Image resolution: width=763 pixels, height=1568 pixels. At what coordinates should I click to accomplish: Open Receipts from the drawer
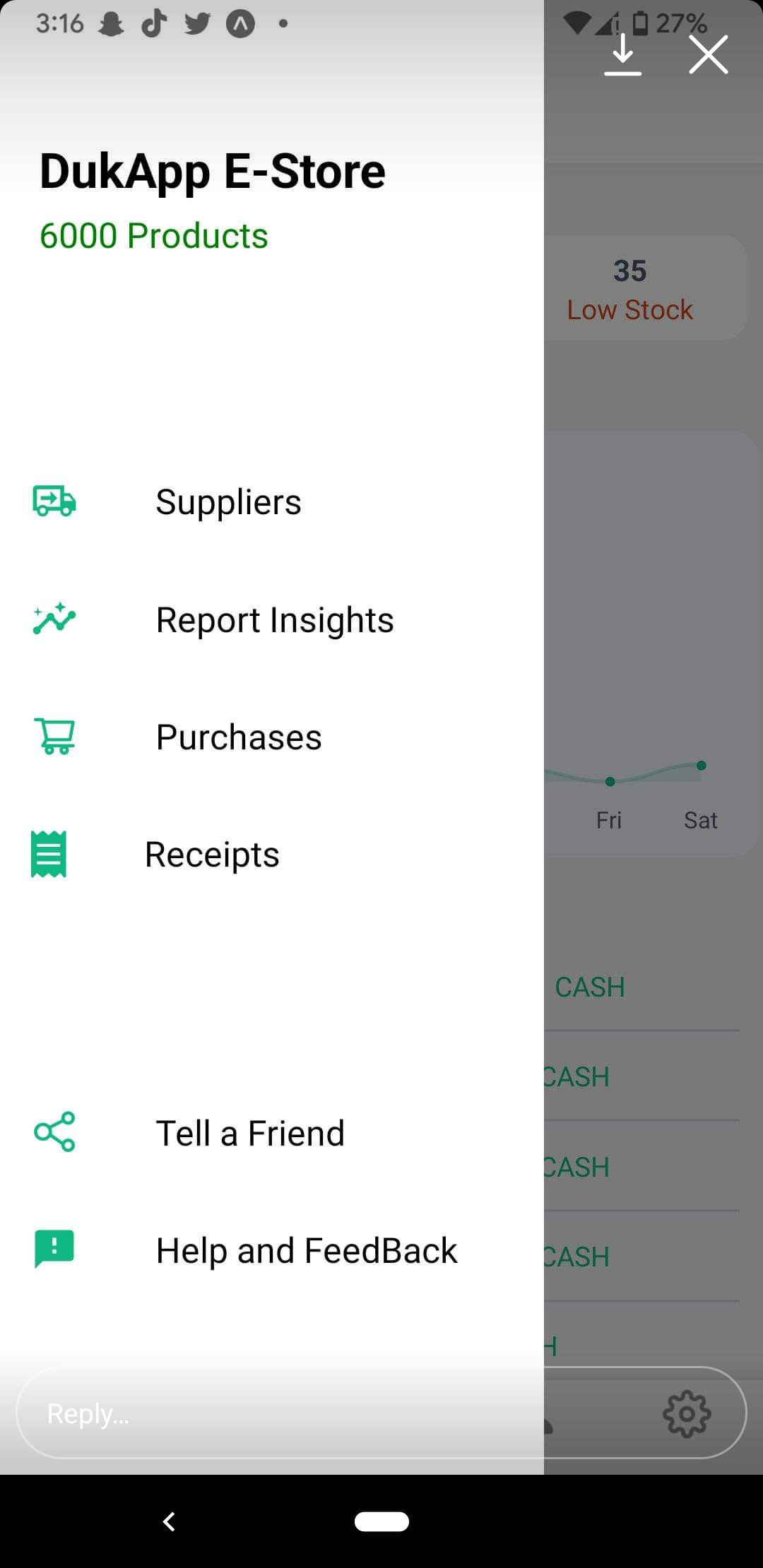(x=211, y=854)
